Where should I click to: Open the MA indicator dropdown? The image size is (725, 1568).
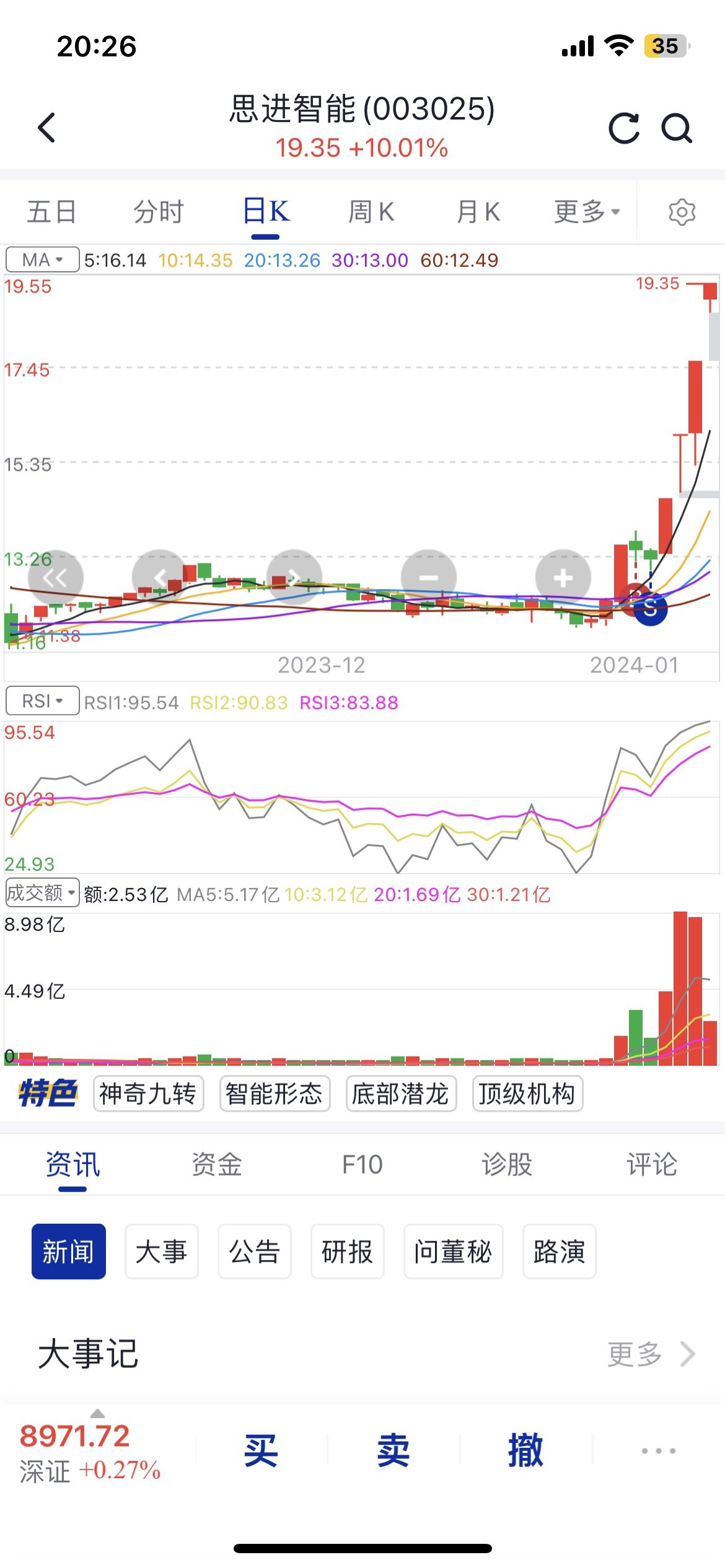42,259
